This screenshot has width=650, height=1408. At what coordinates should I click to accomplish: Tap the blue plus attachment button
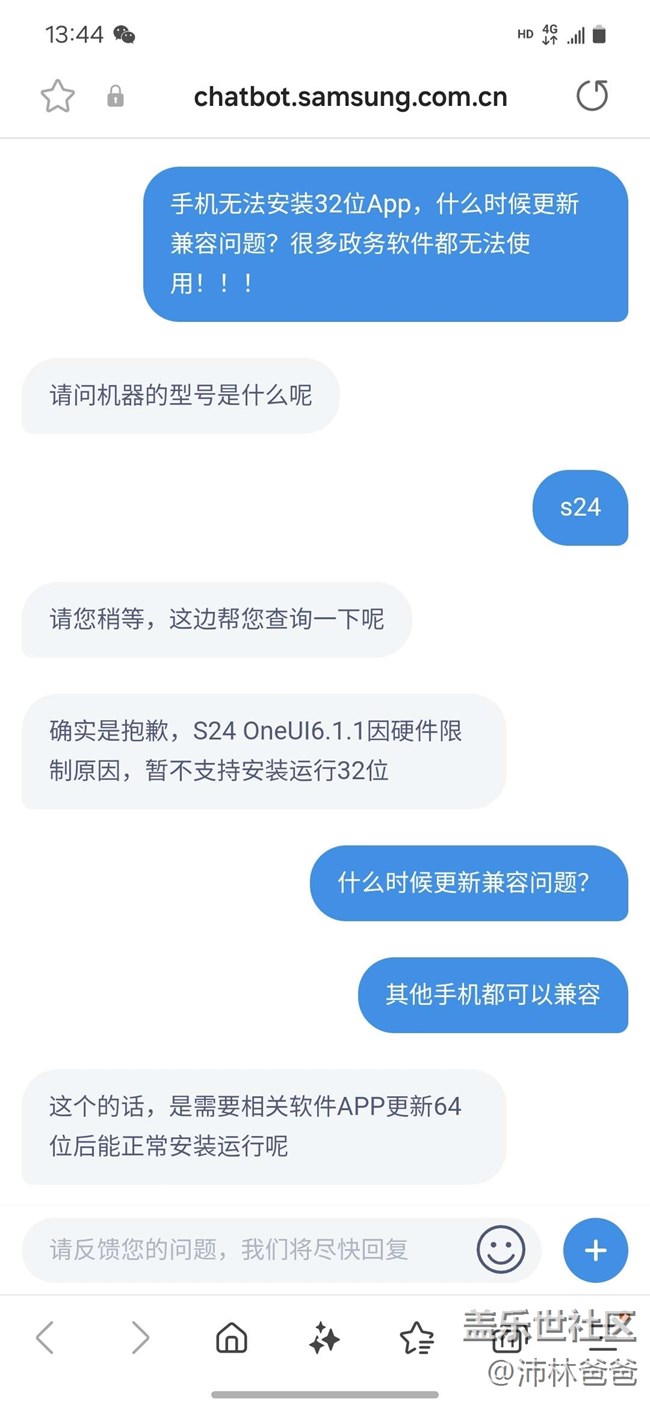coord(595,1250)
